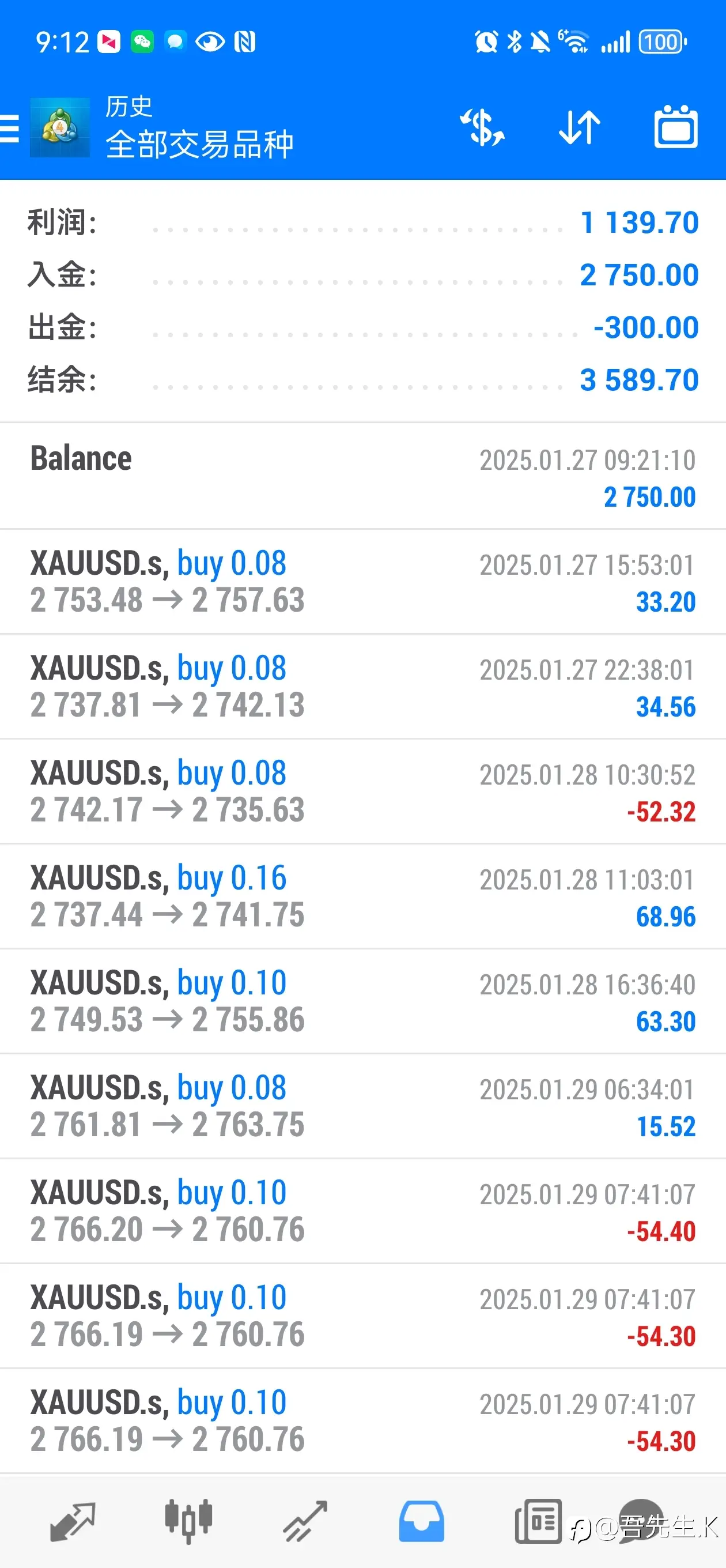The width and height of the screenshot is (726, 1568).
Task: Open the buy 0.16 trade earning 68.96
Action: coord(362,896)
